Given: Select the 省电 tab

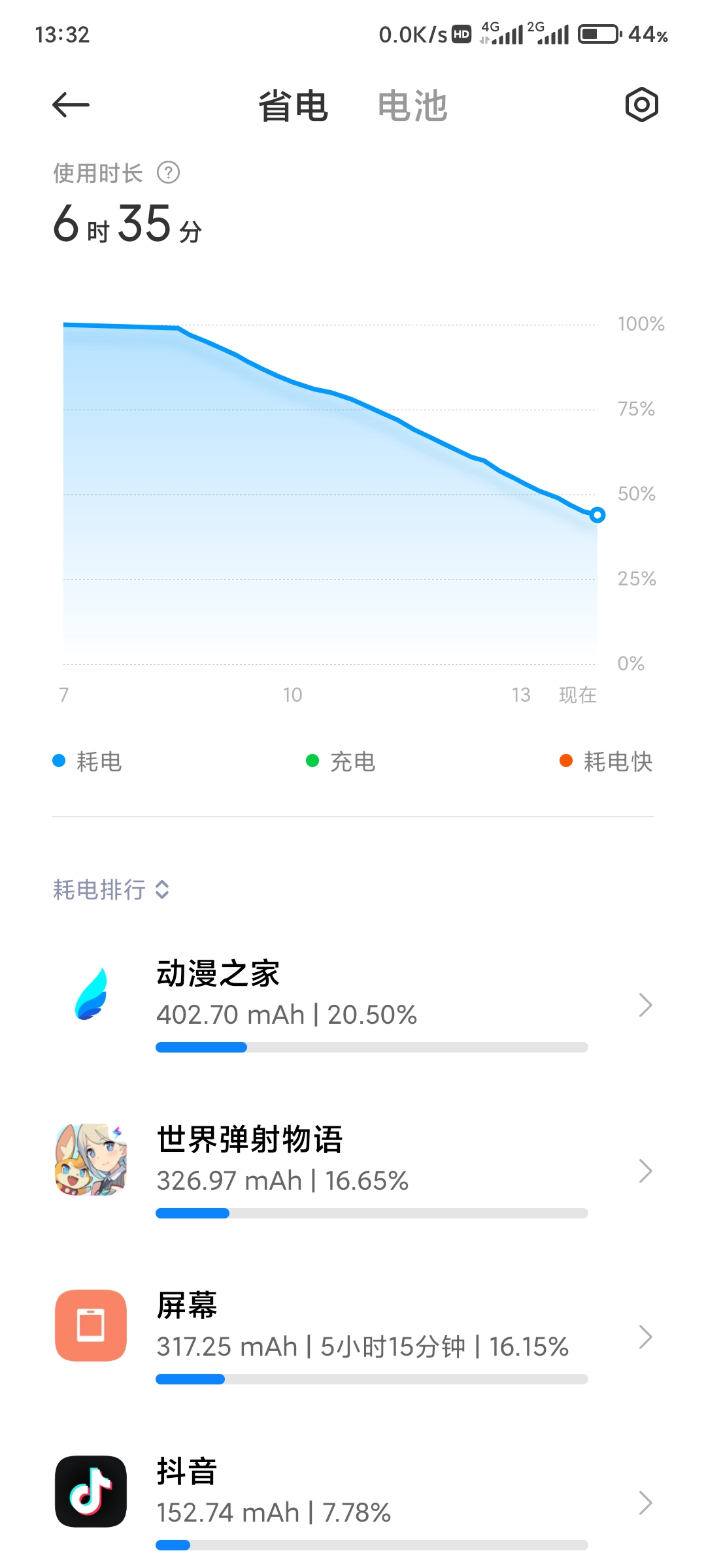Looking at the screenshot, I should [x=293, y=106].
